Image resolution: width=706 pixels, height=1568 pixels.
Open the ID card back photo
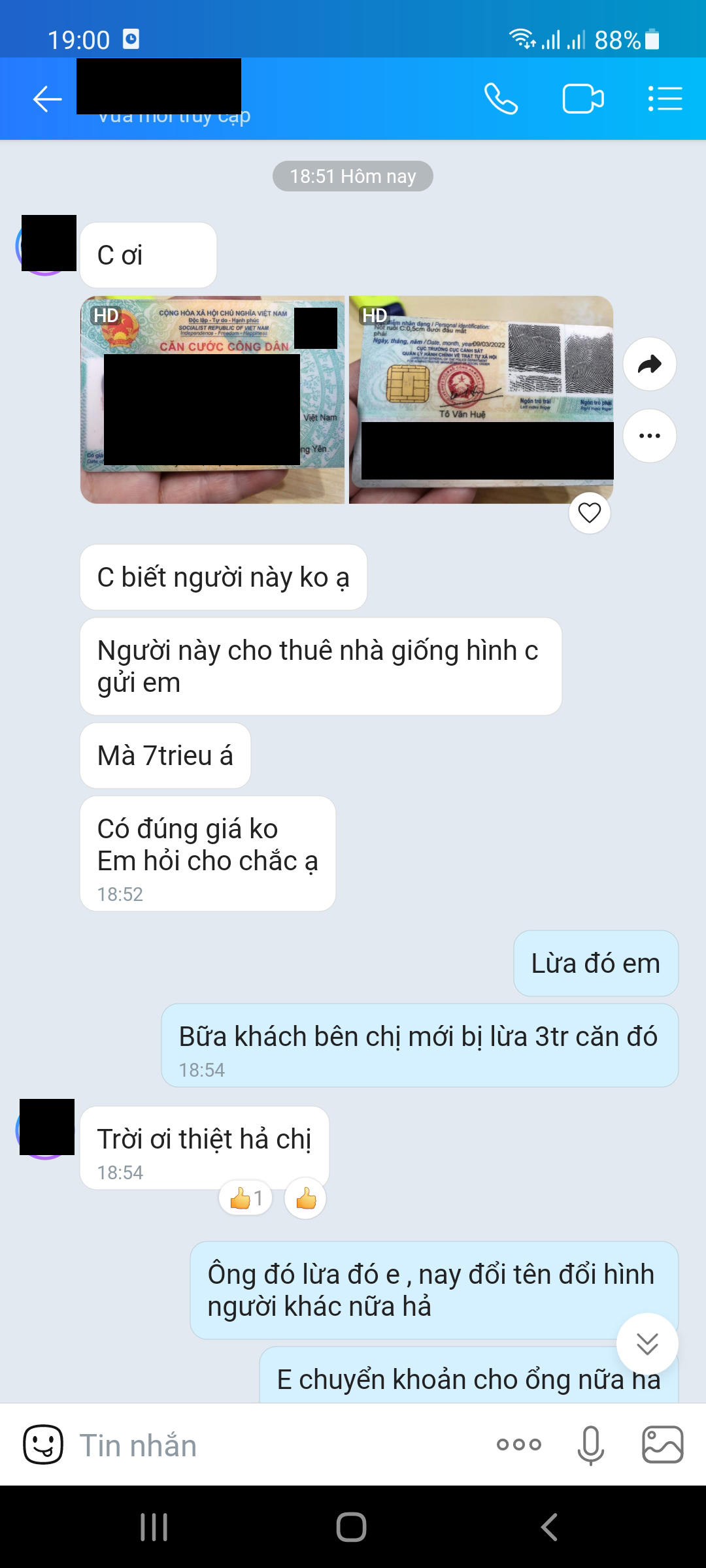(481, 399)
